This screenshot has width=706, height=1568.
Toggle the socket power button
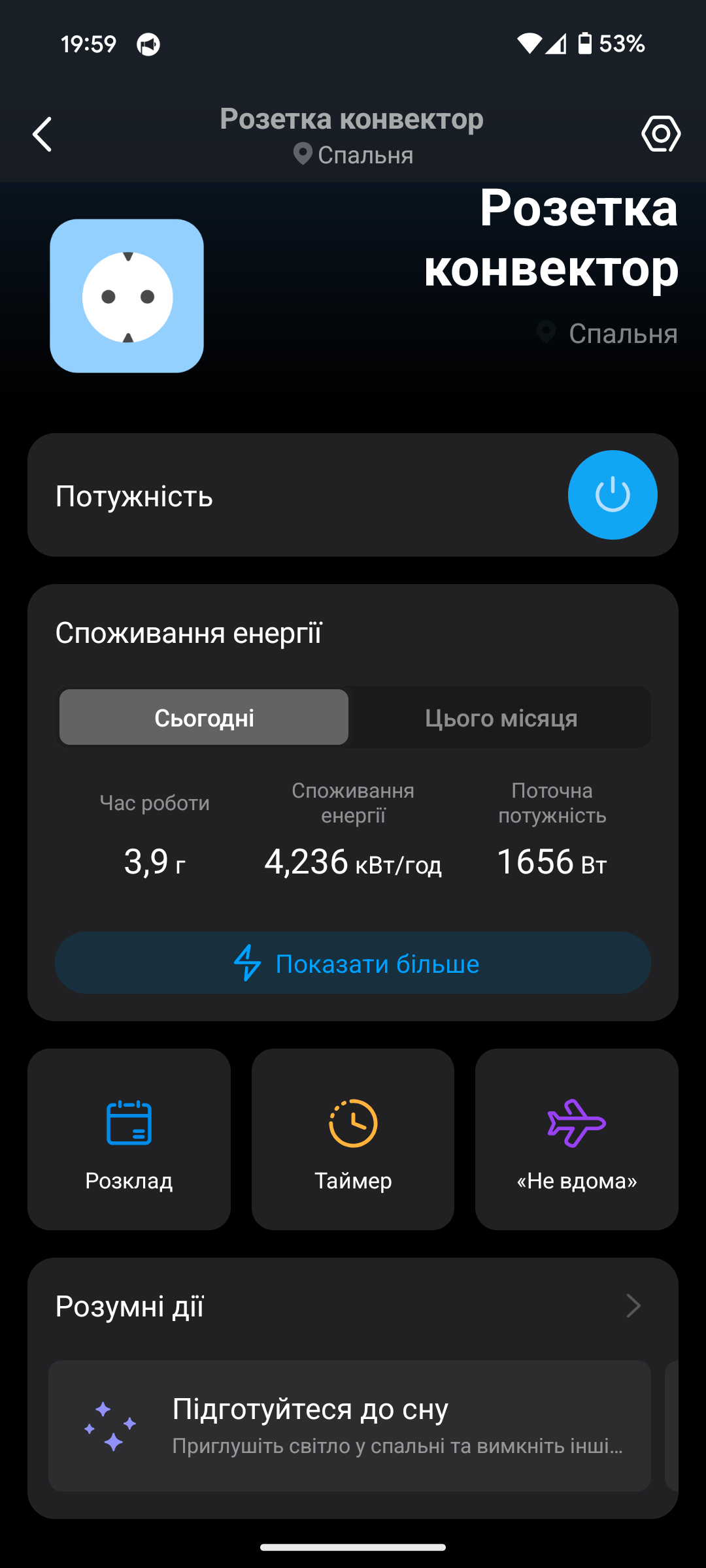click(613, 495)
